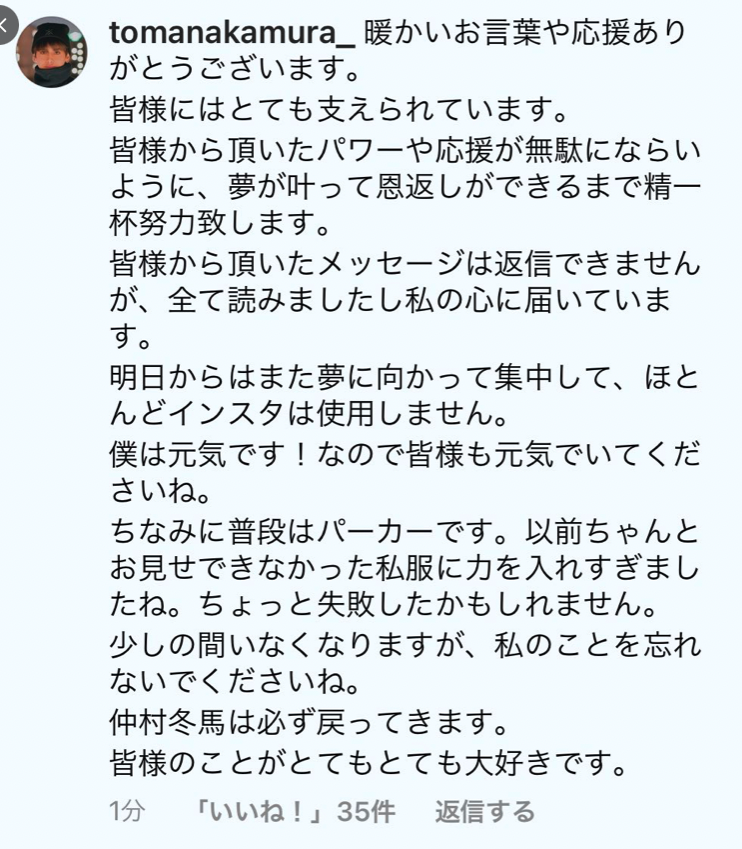Image resolution: width=742 pixels, height=849 pixels.
Task: View the 「いいね！」35件 likes list
Action: (295, 811)
